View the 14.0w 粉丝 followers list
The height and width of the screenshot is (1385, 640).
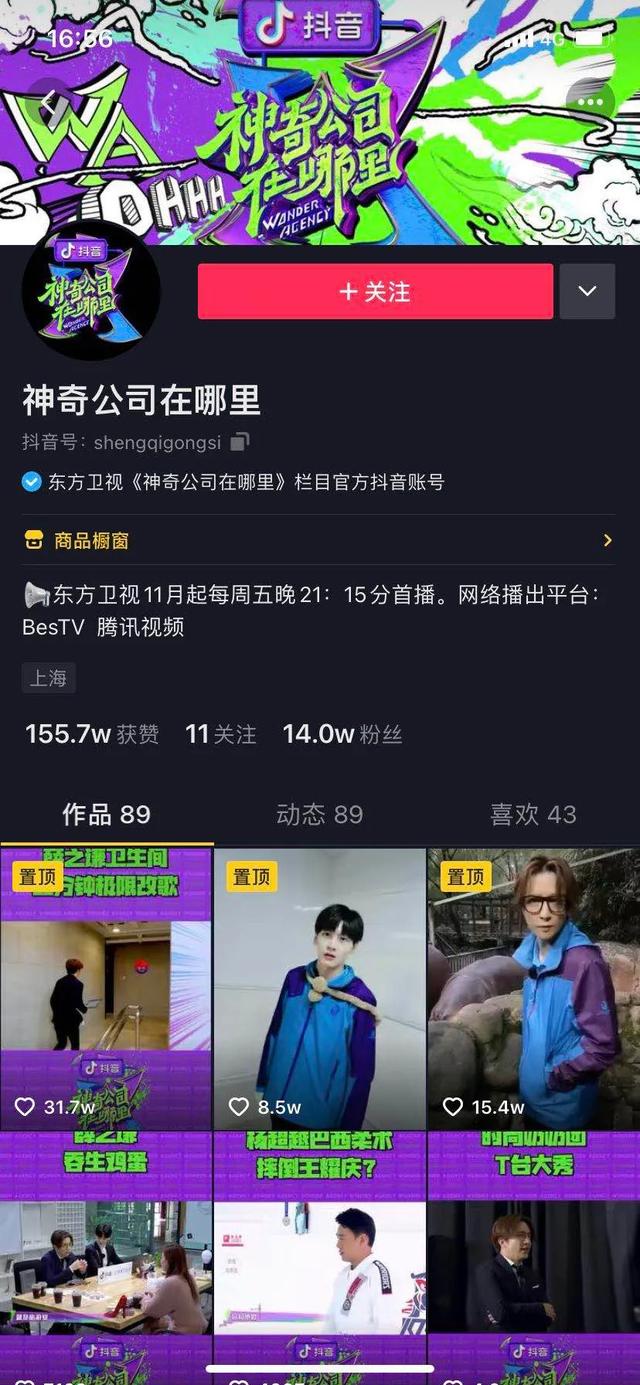342,734
